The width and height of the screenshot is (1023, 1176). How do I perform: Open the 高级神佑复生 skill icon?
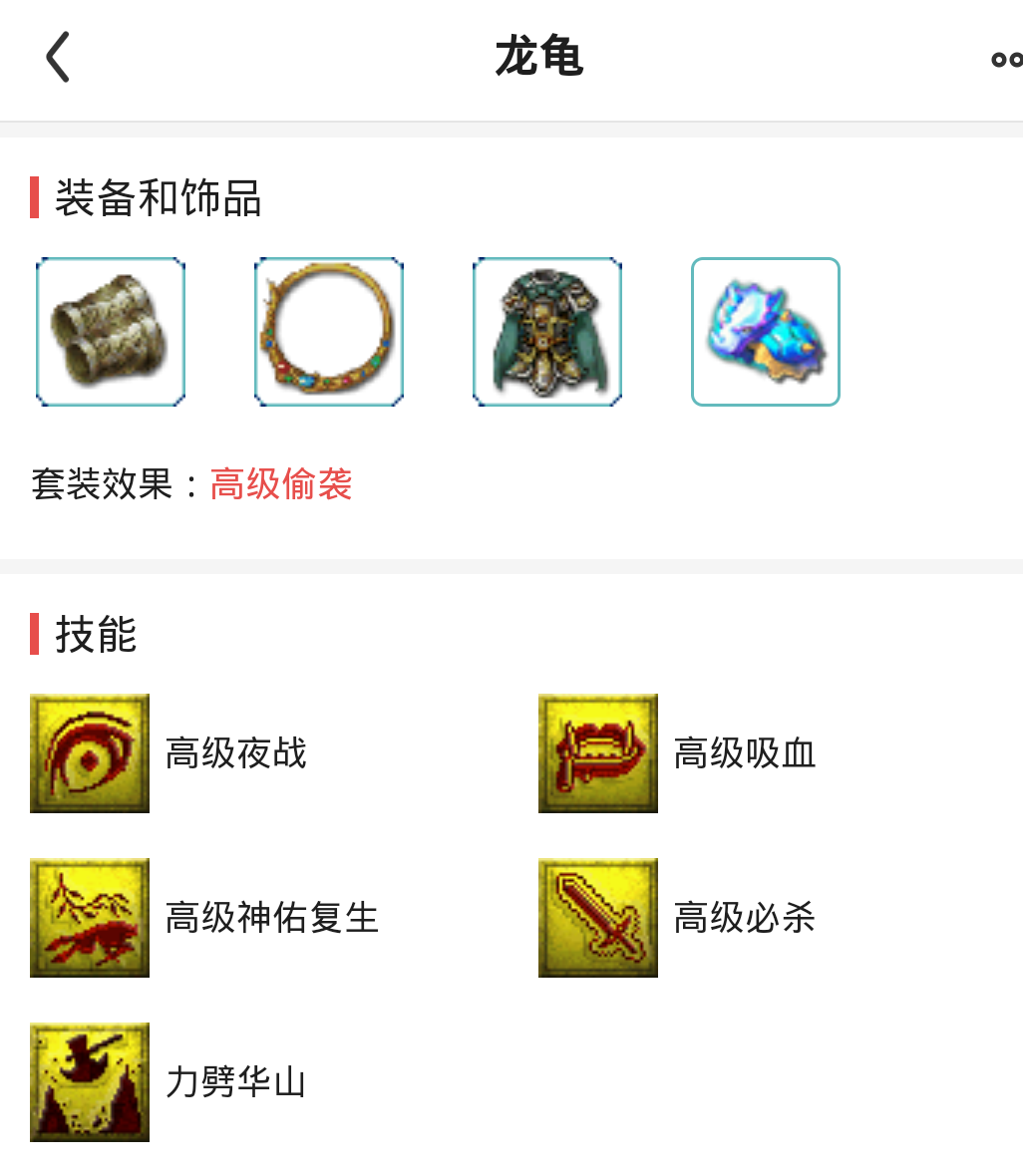[x=90, y=917]
